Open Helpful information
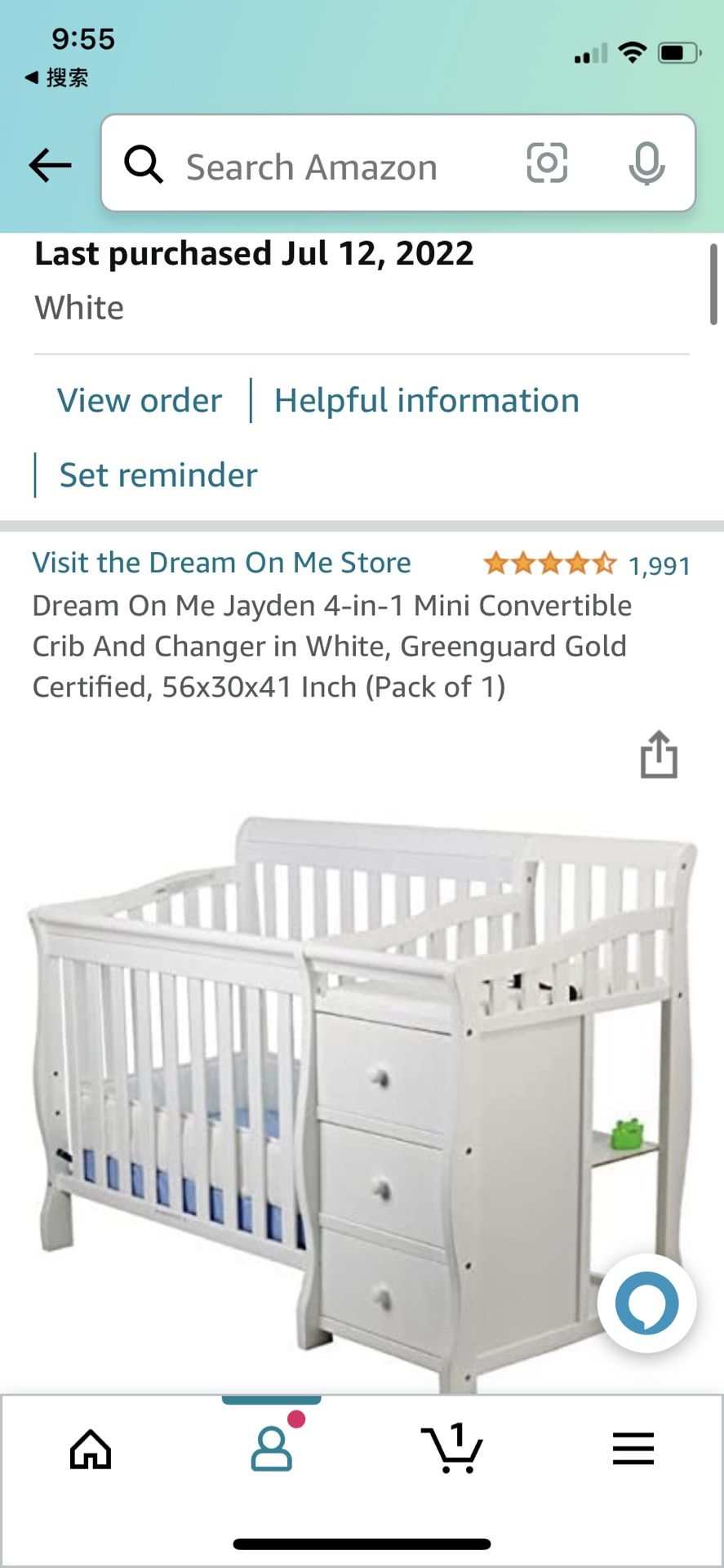Viewport: 724px width, 1568px height. coord(425,400)
